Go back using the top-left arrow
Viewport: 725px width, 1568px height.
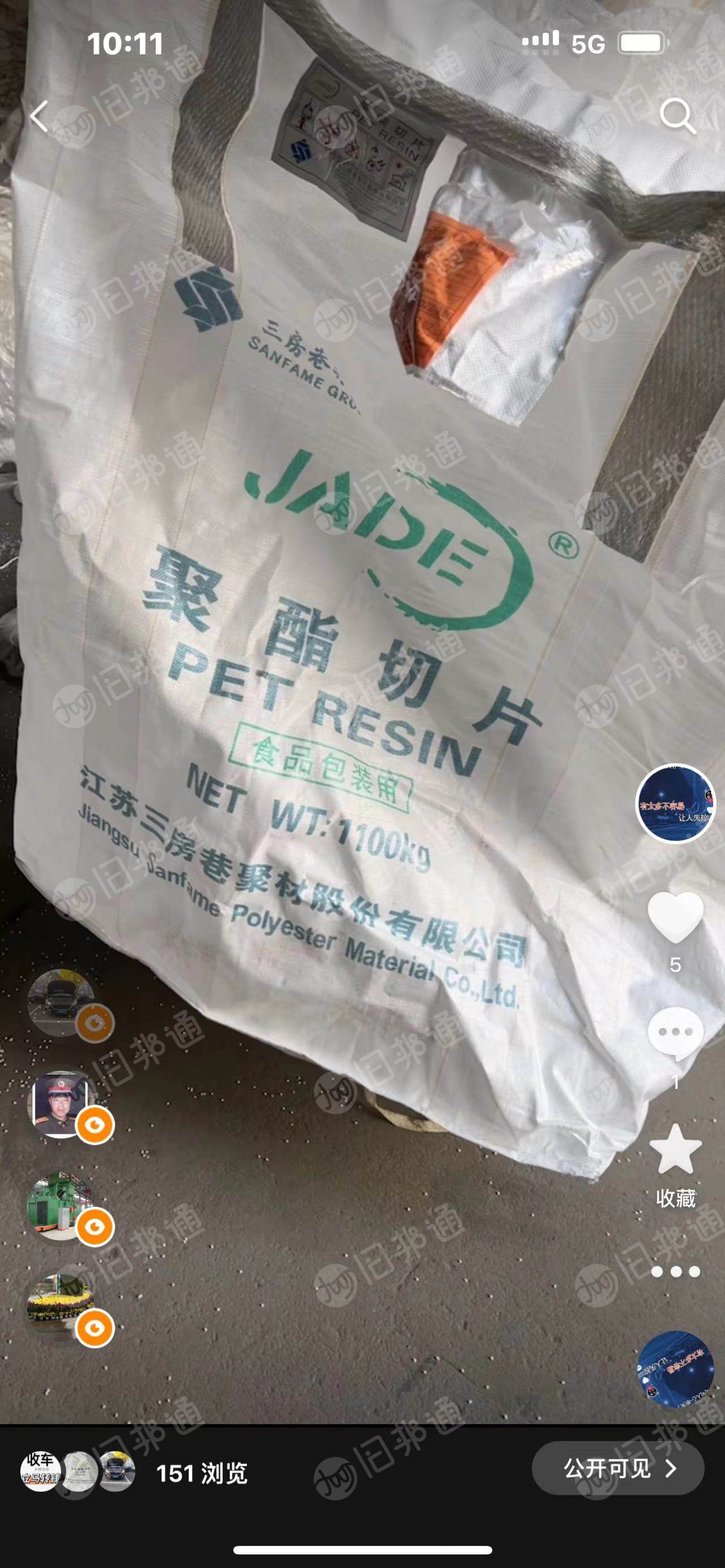point(39,116)
